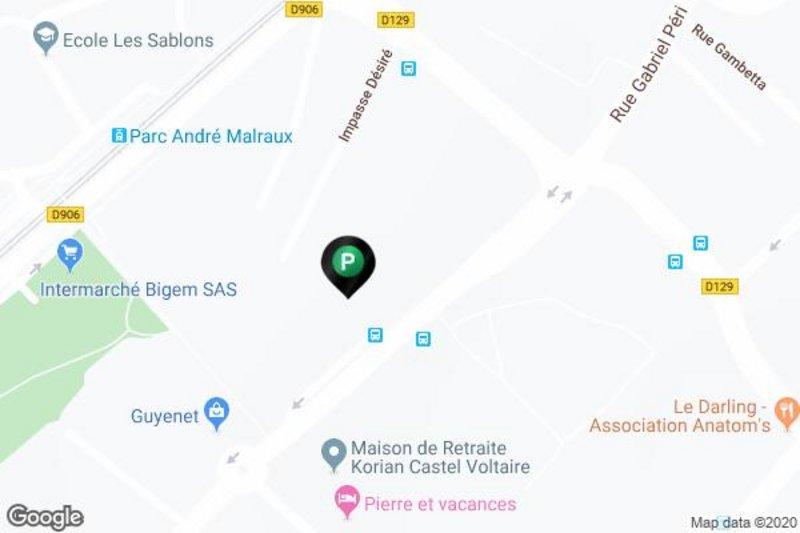Open Intermarché Bigem SAS place marker
The width and height of the screenshot is (800, 533).
69,254
